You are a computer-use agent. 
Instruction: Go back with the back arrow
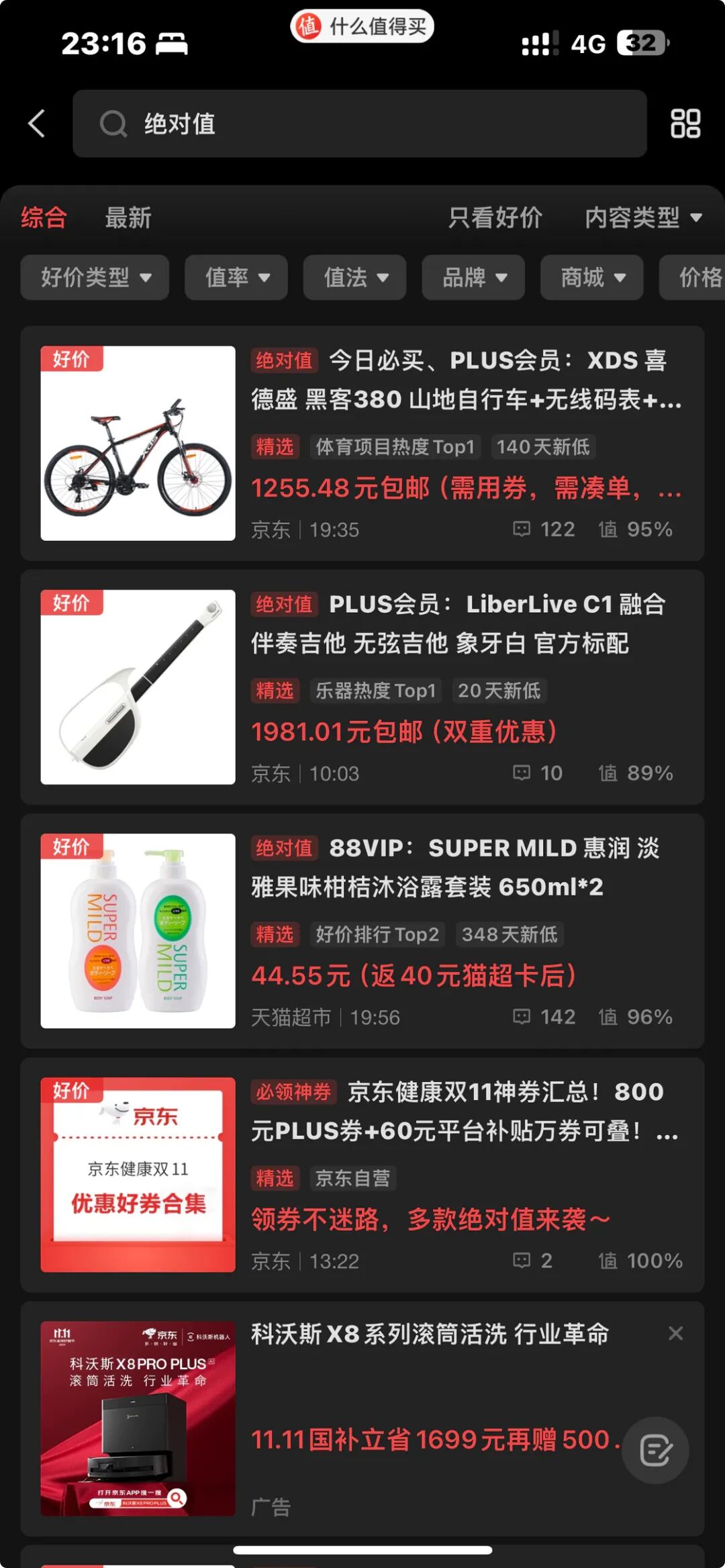(37, 124)
